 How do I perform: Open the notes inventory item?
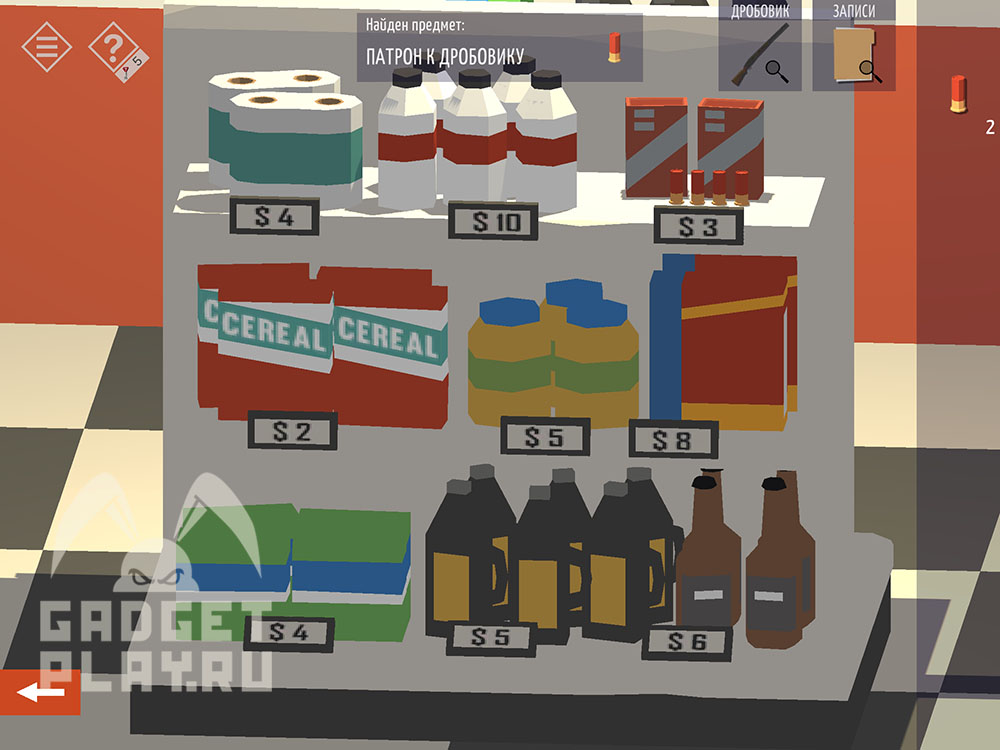854,55
